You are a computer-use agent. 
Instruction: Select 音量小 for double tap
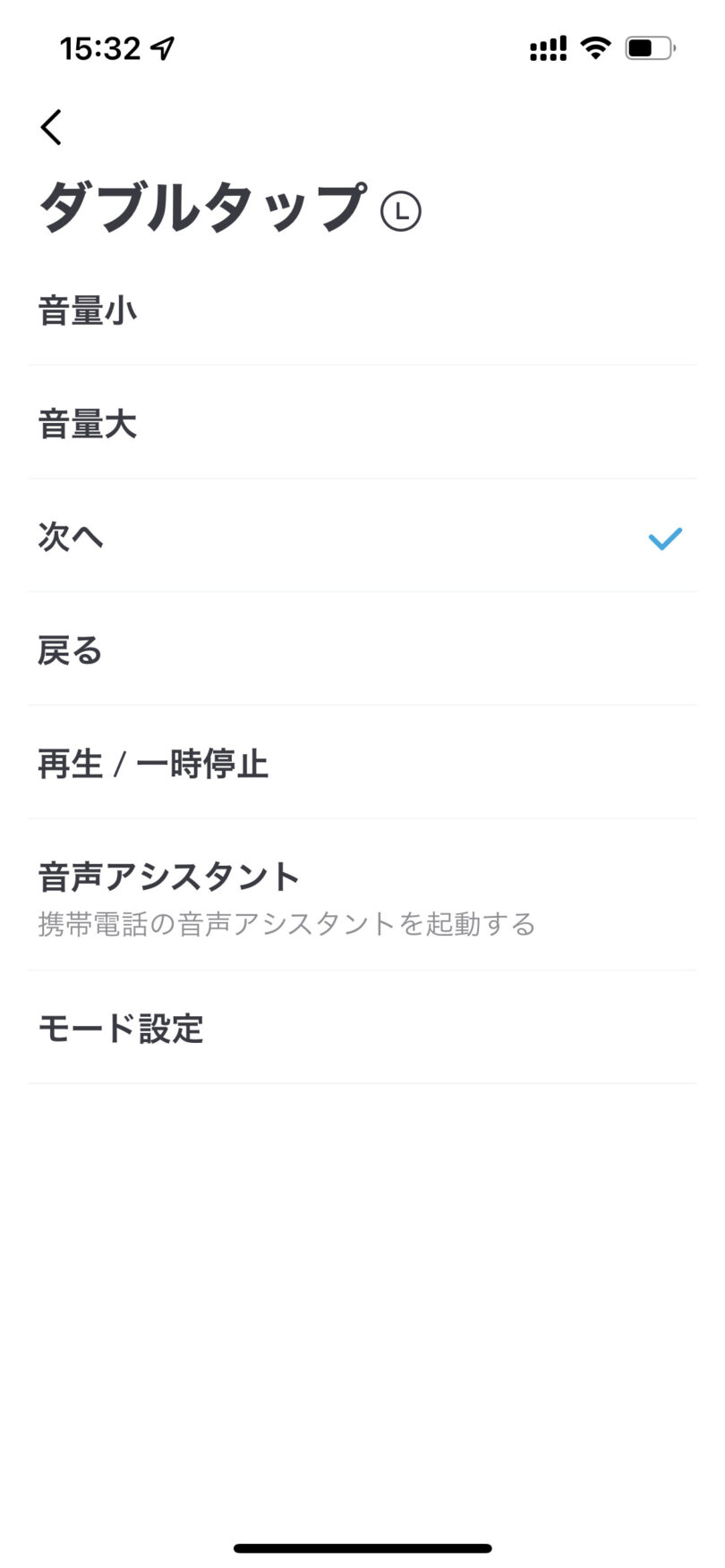tap(362, 309)
